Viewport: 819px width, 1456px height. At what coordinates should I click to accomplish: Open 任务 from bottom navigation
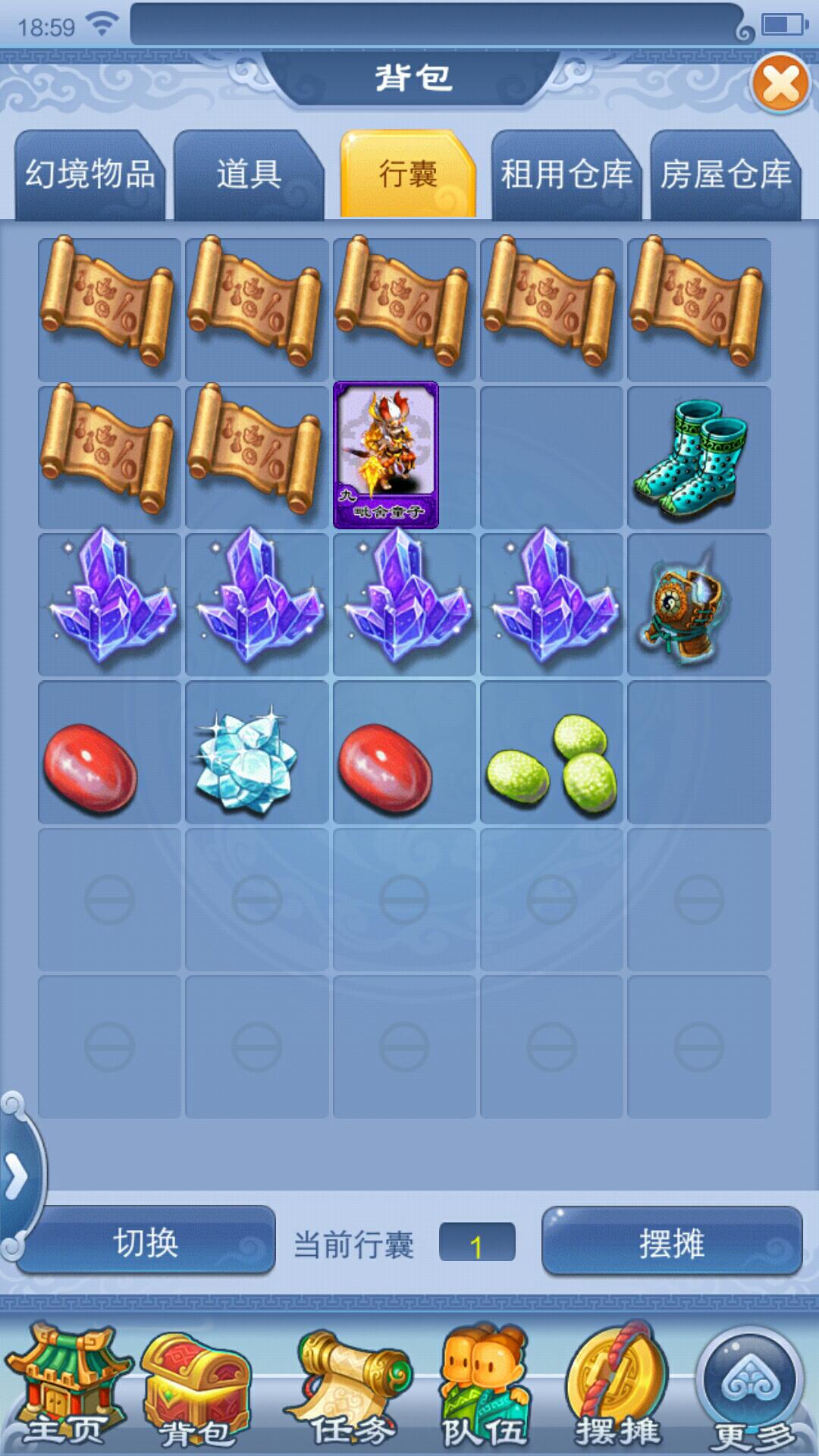(351, 1389)
